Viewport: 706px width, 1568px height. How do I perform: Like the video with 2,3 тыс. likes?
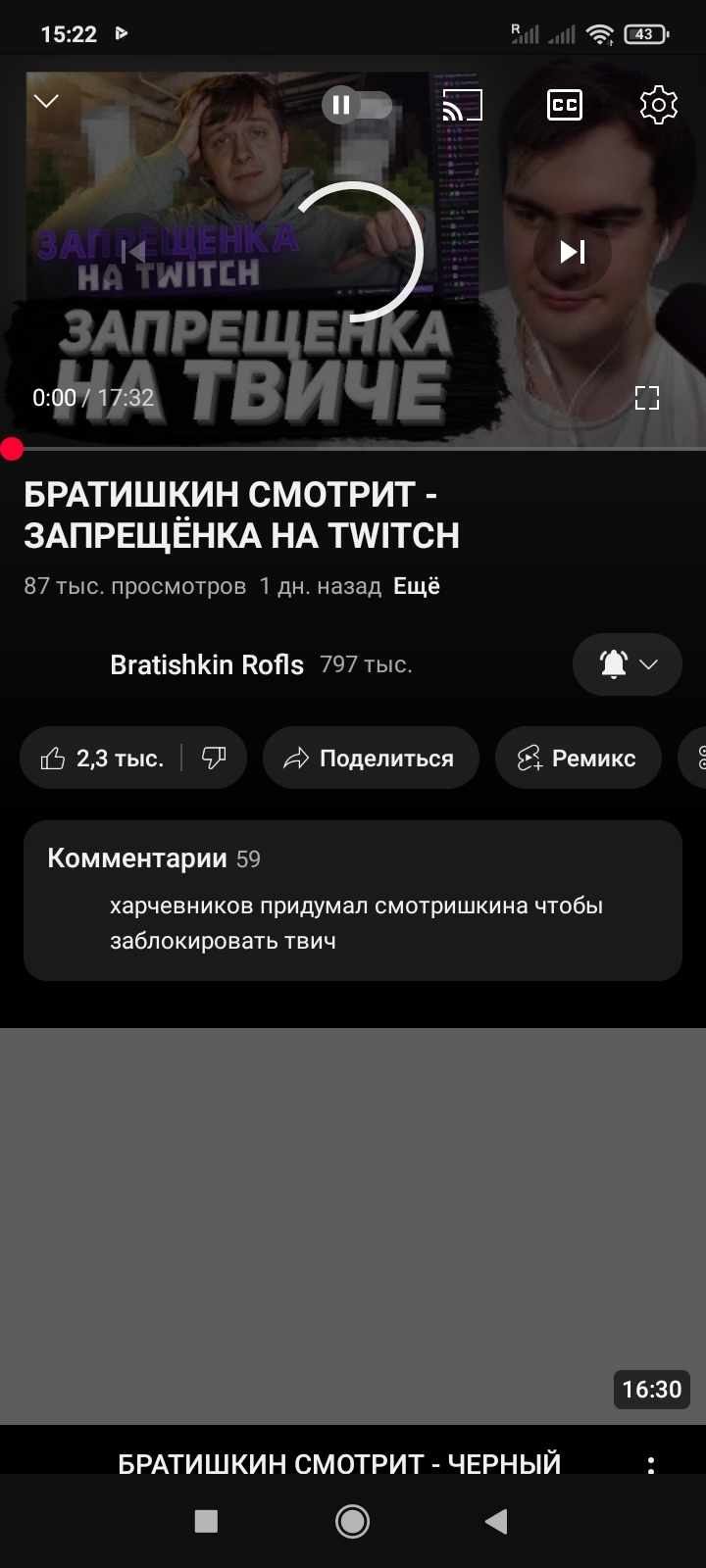101,758
